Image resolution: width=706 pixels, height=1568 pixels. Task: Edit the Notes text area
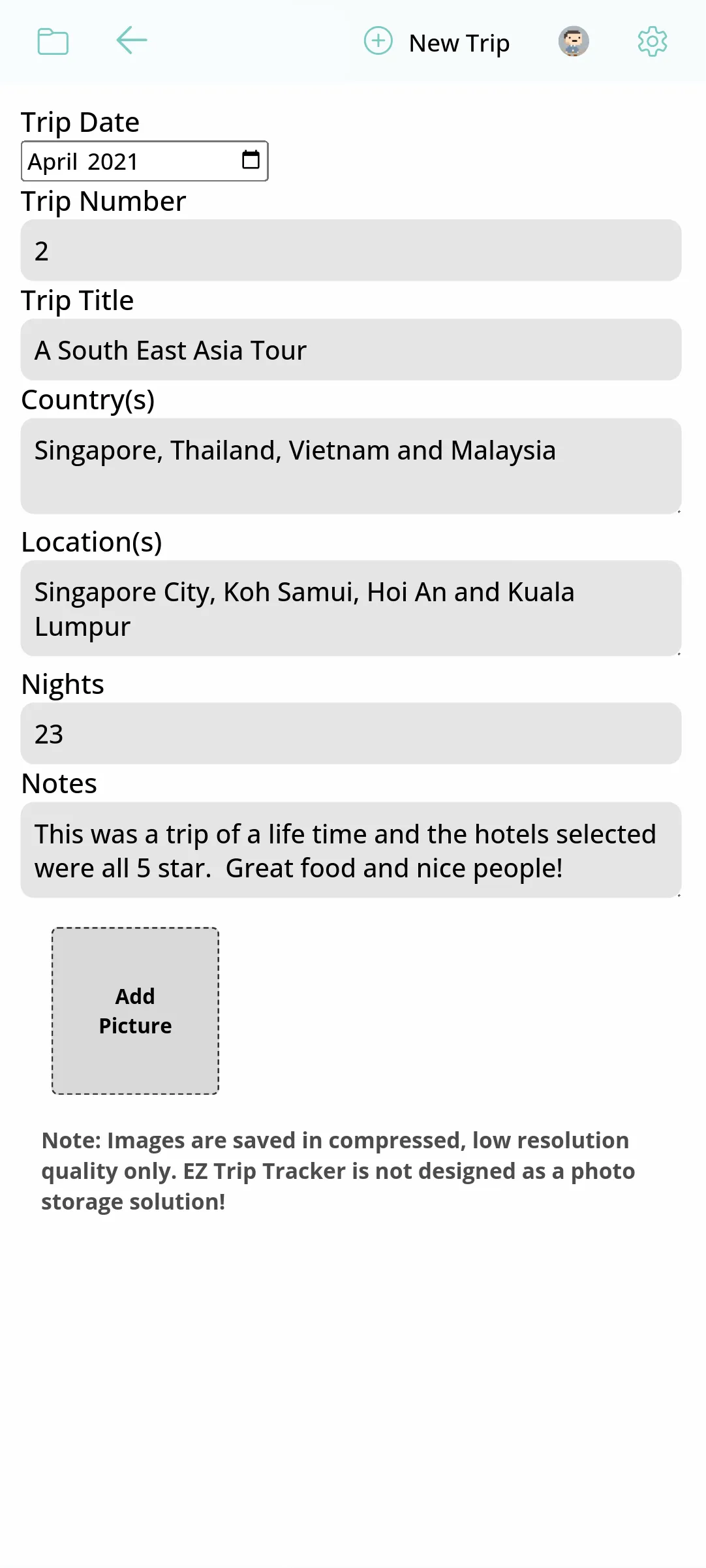coord(351,850)
